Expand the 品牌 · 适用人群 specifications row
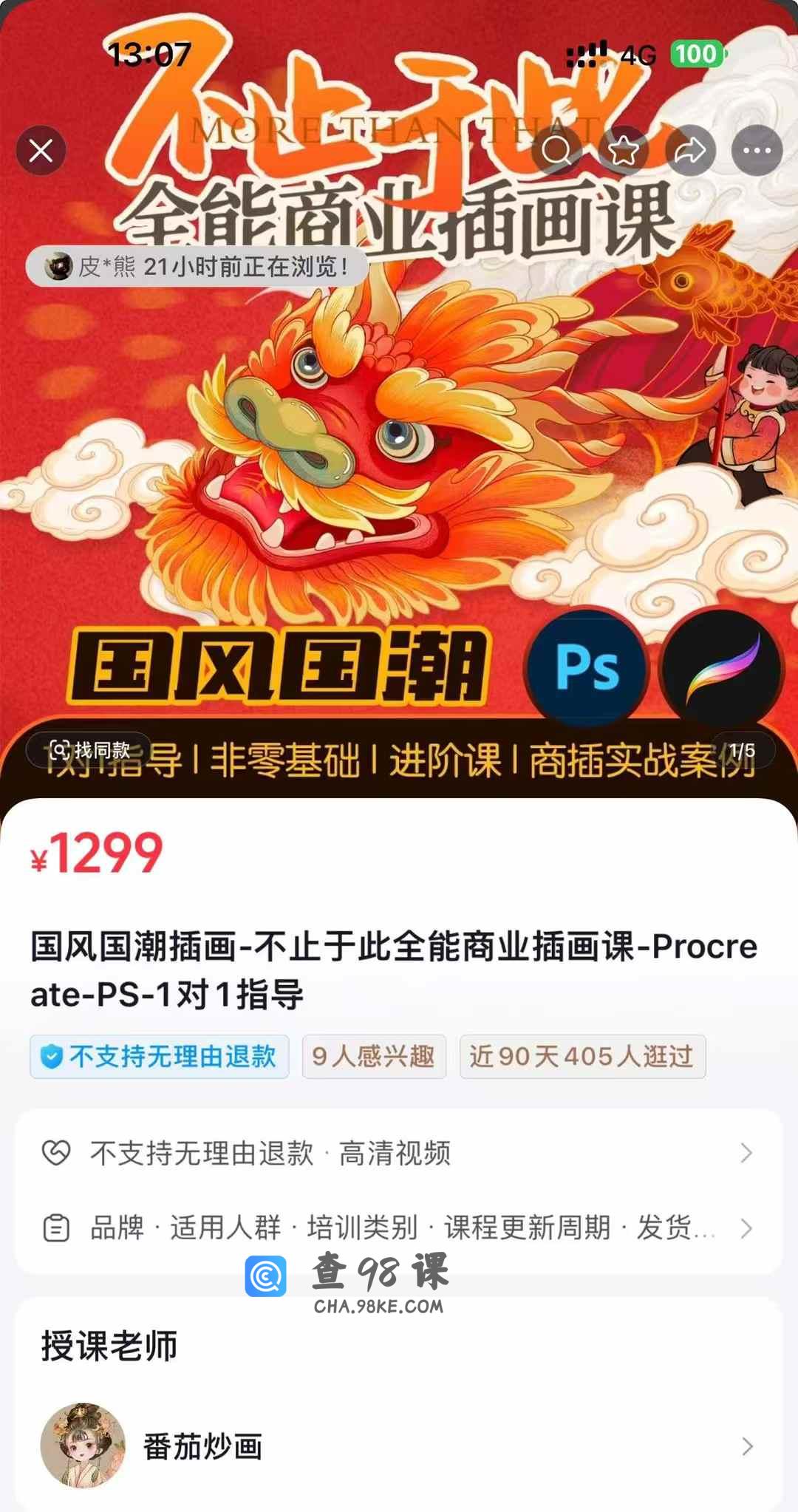 (399, 1227)
